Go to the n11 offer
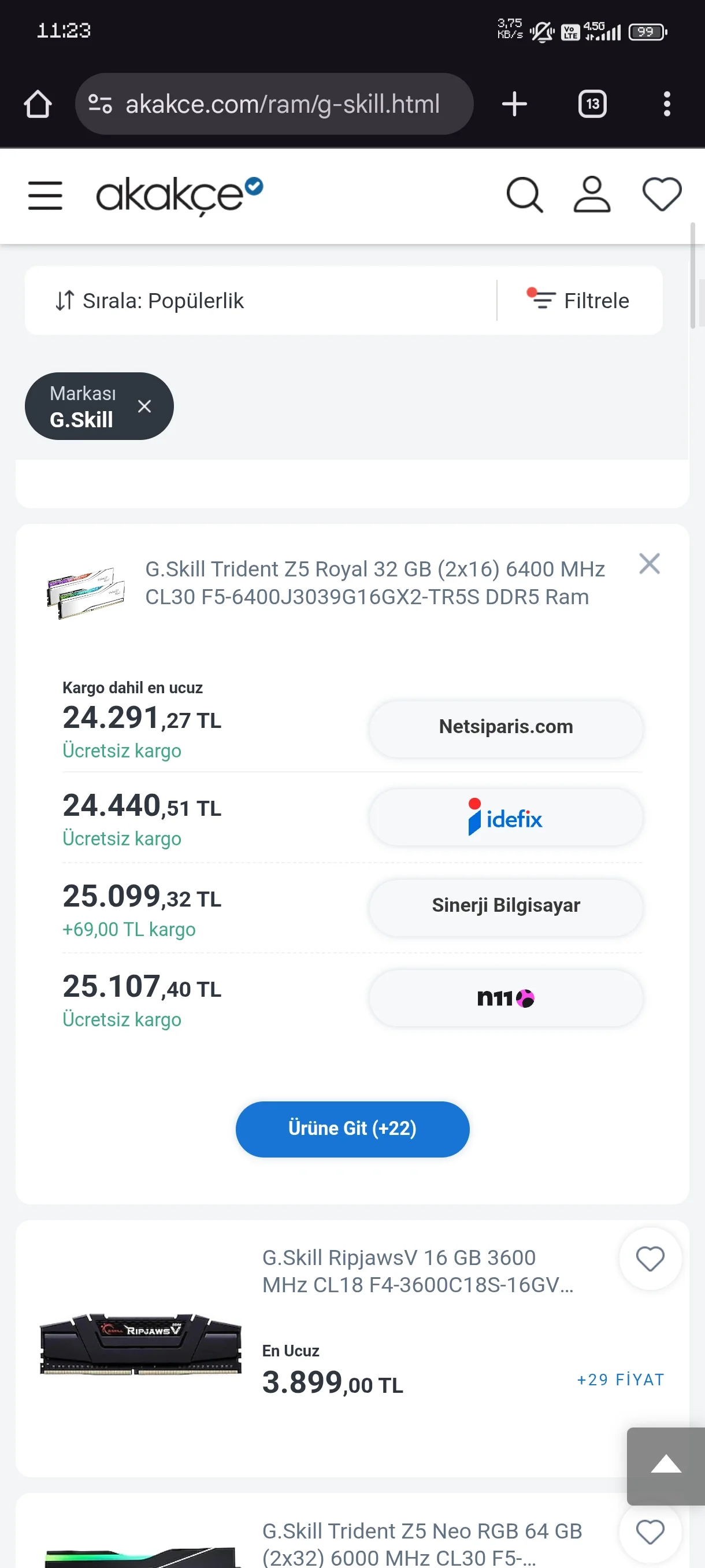 point(506,998)
